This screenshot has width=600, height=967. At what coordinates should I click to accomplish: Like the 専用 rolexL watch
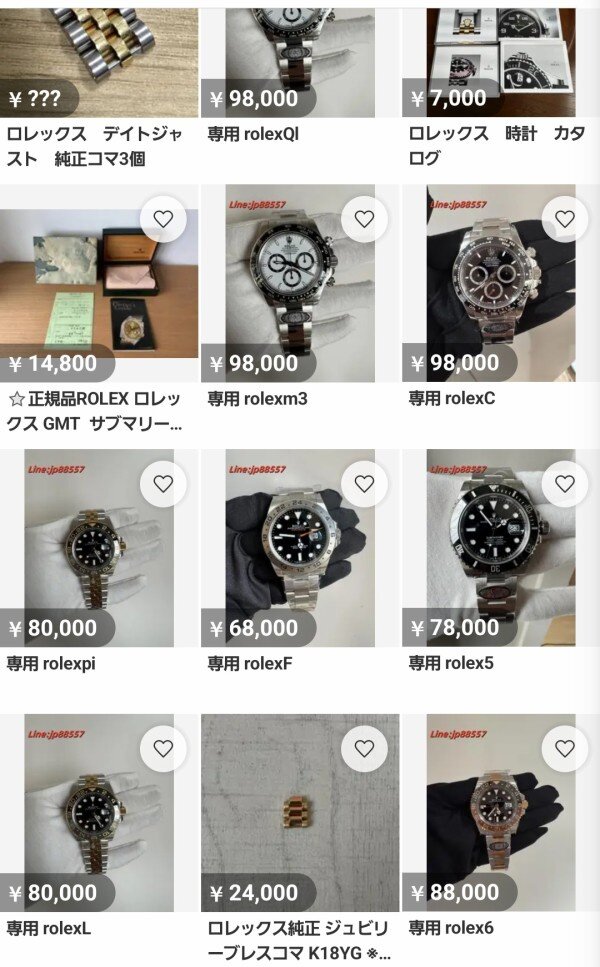tap(163, 748)
